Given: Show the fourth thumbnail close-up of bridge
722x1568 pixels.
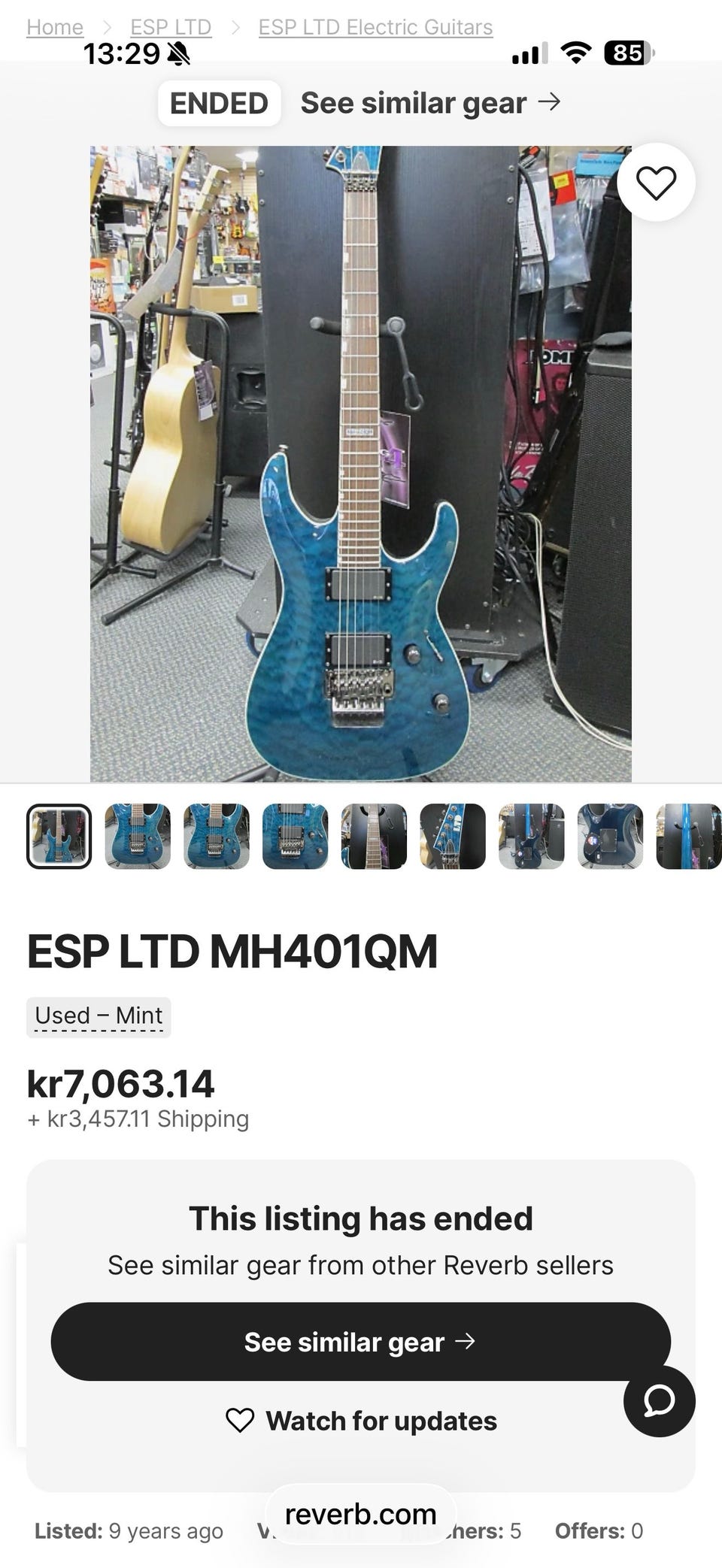Looking at the screenshot, I should pos(296,837).
